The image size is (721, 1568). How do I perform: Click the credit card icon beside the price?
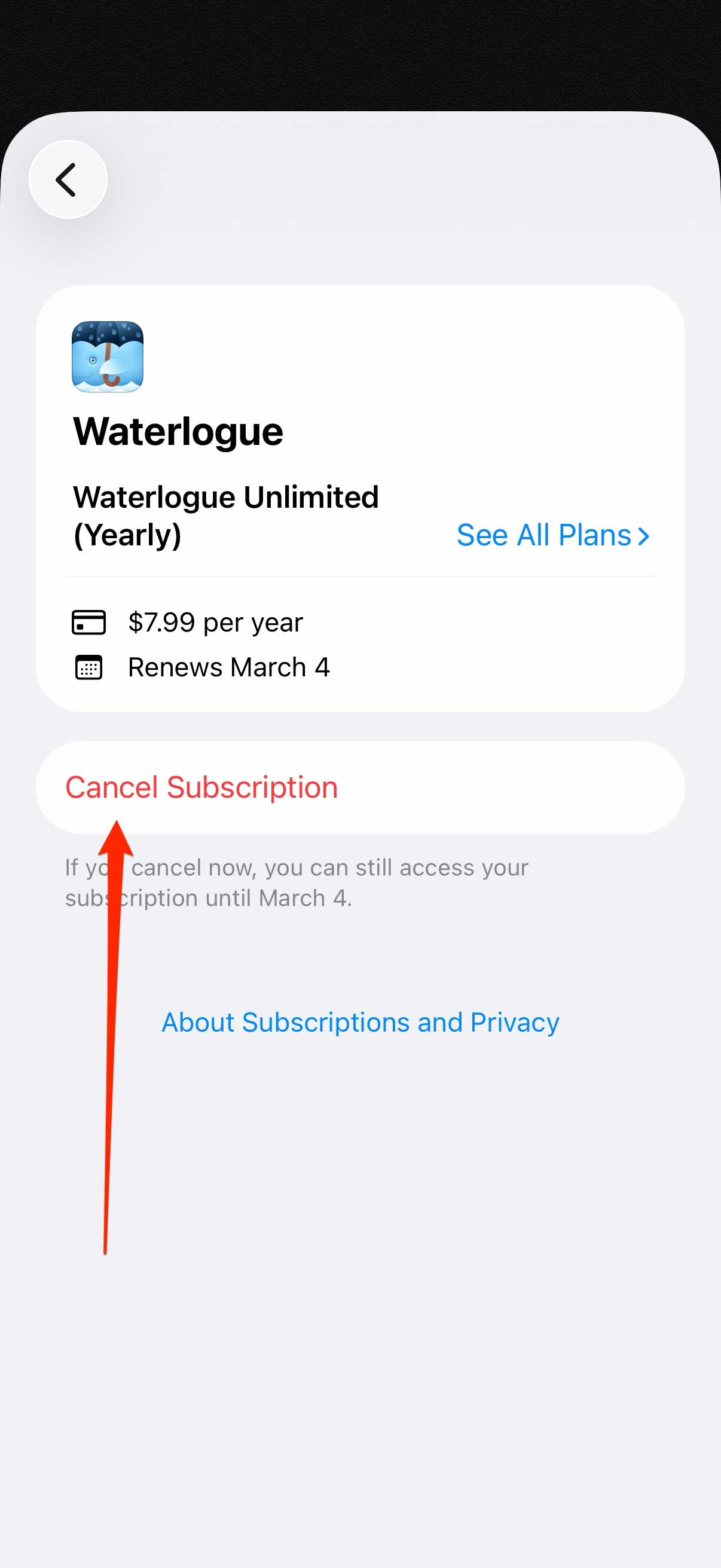point(89,622)
